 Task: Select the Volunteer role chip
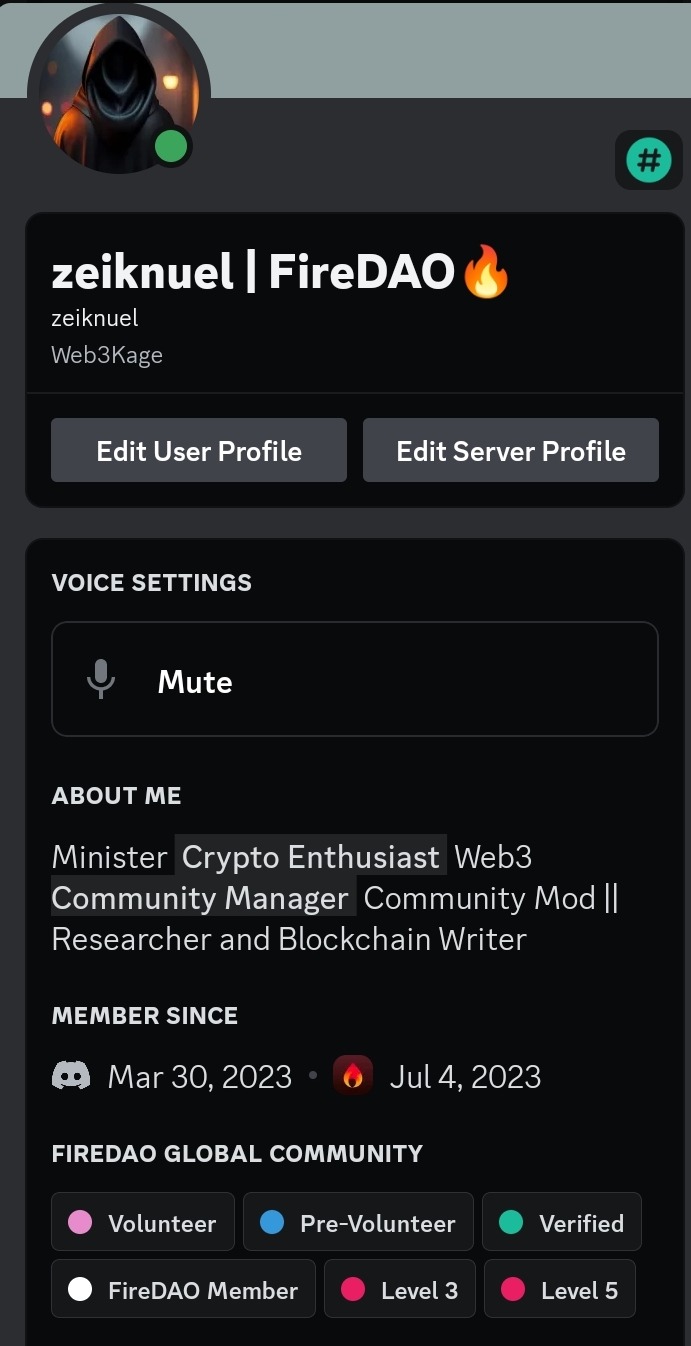pyautogui.click(x=143, y=1222)
